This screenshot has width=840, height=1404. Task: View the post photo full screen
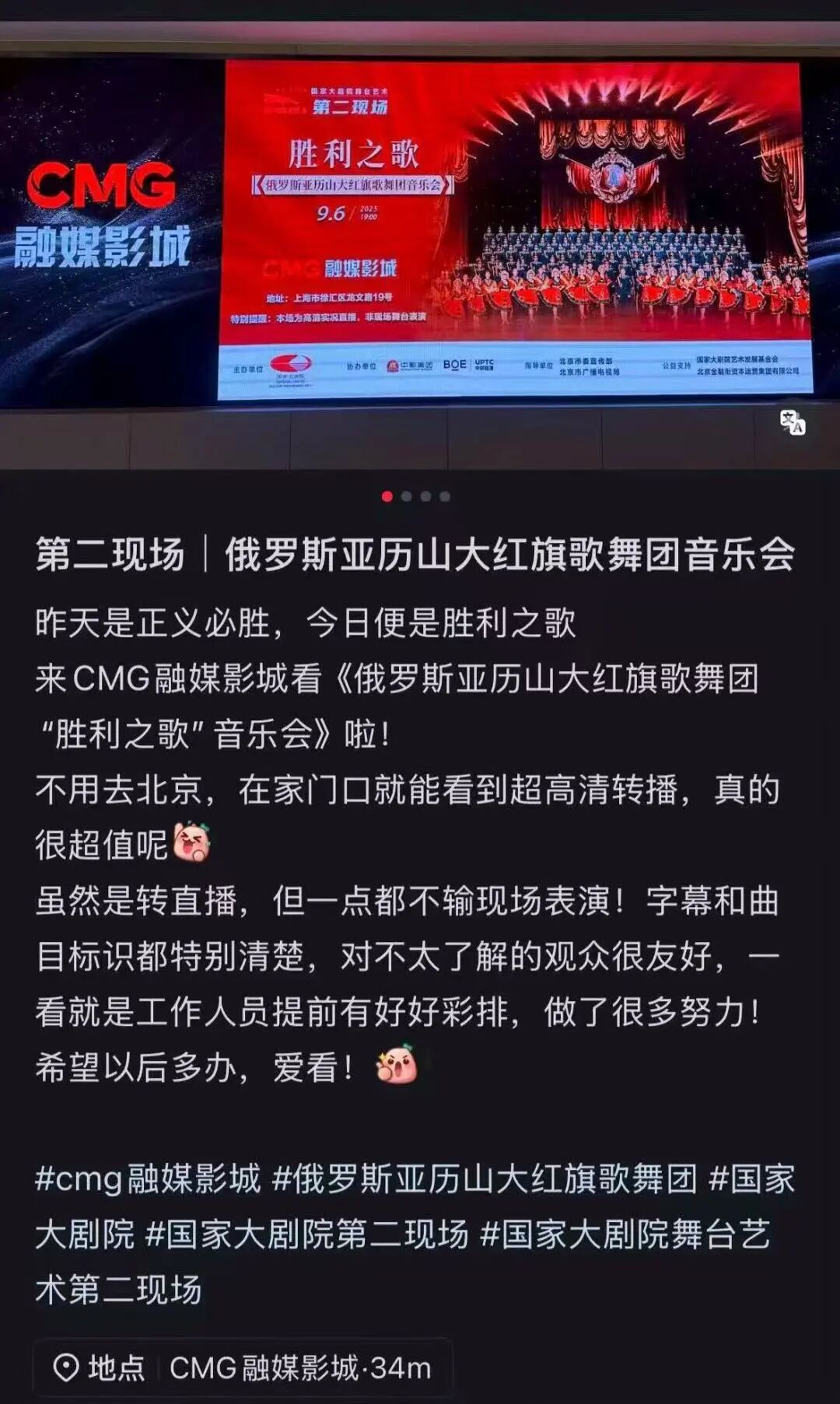click(420, 233)
